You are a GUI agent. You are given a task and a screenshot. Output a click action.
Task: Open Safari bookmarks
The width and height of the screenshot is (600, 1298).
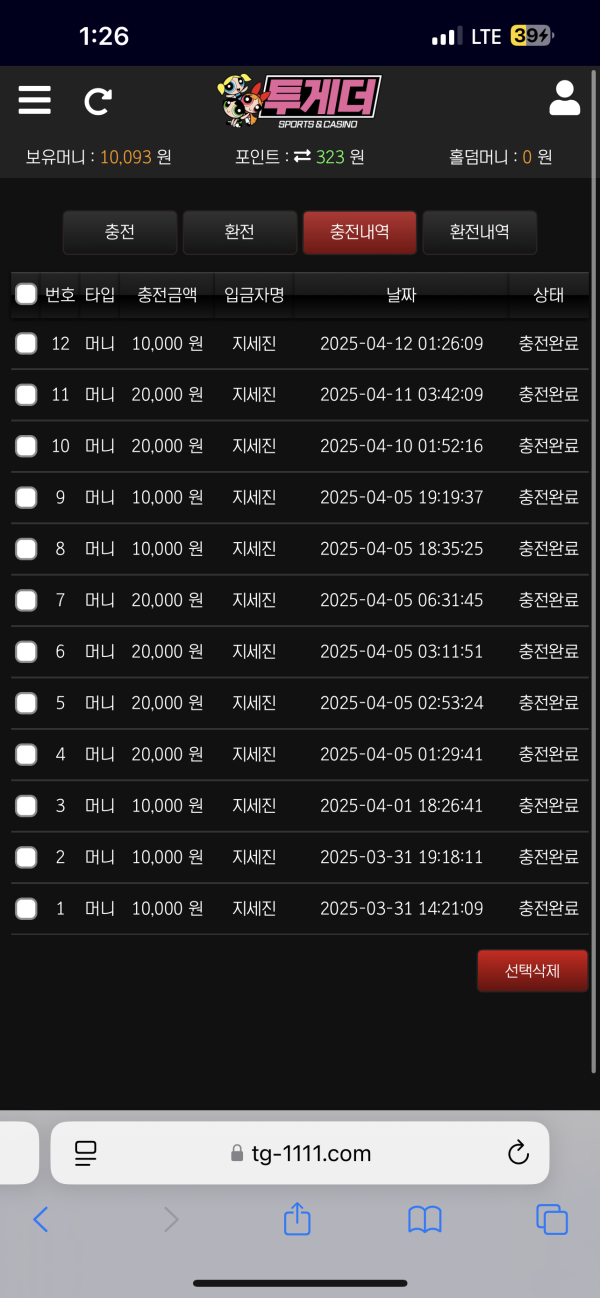(425, 1219)
